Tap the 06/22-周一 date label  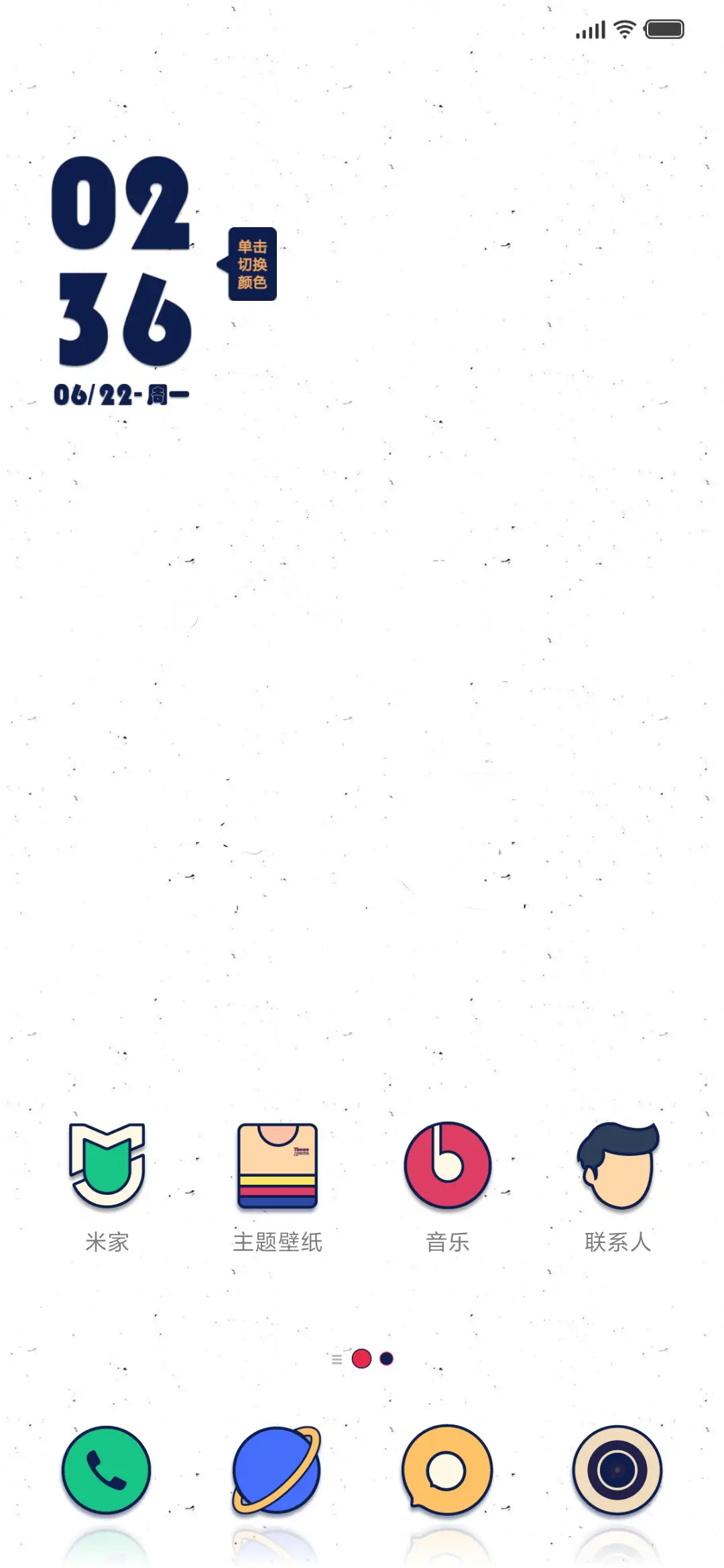[x=123, y=395]
